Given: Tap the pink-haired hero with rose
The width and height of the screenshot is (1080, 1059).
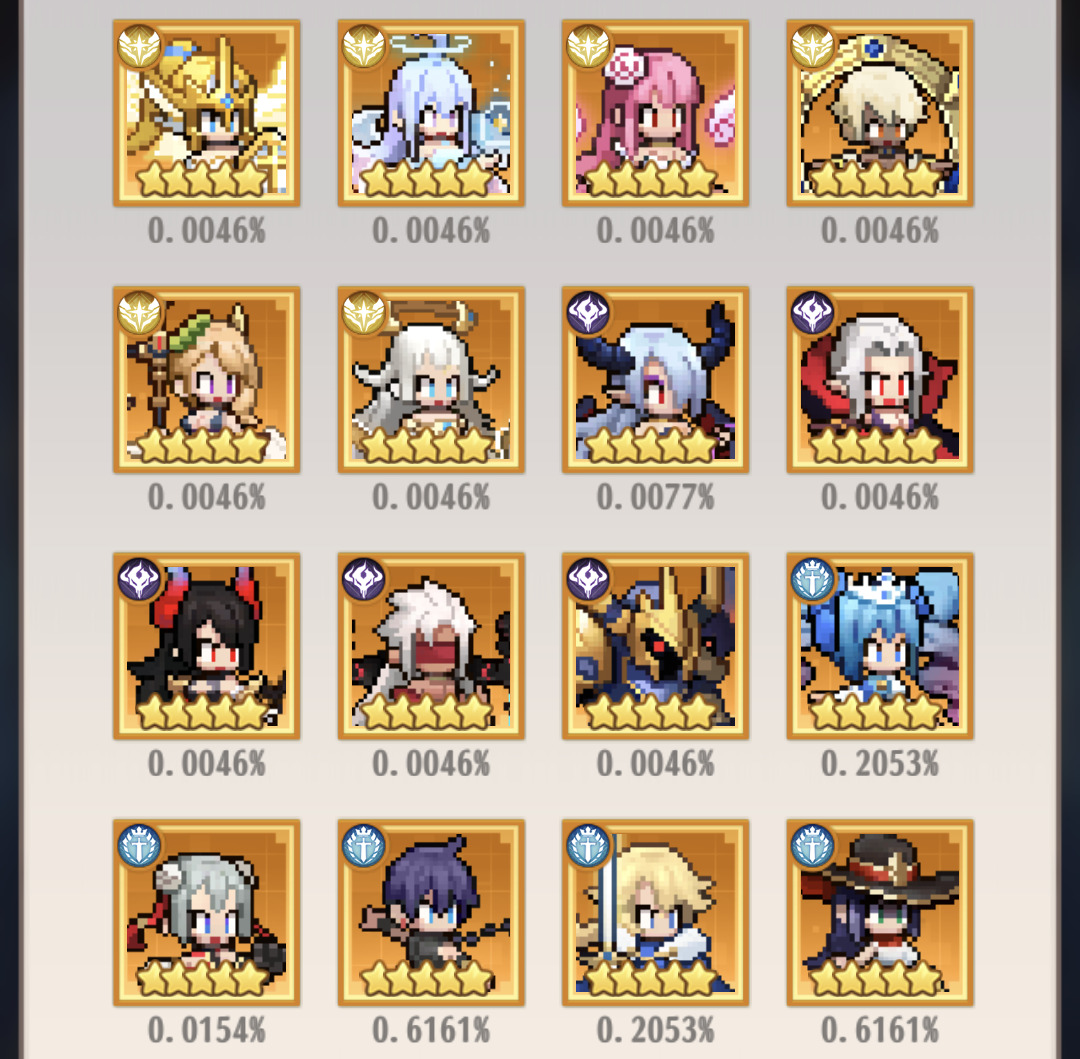Looking at the screenshot, I should pos(655,113).
